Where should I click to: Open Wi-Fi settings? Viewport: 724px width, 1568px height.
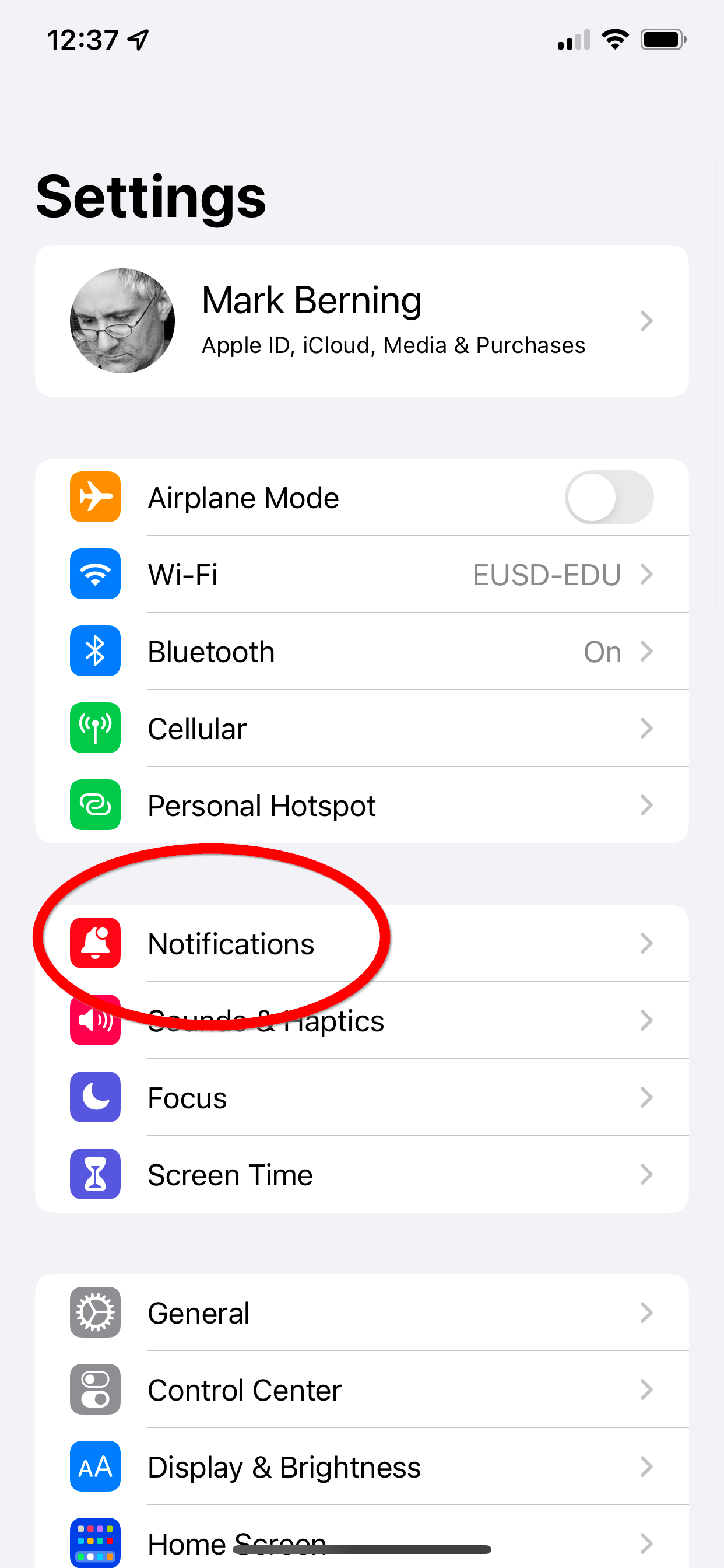[361, 574]
